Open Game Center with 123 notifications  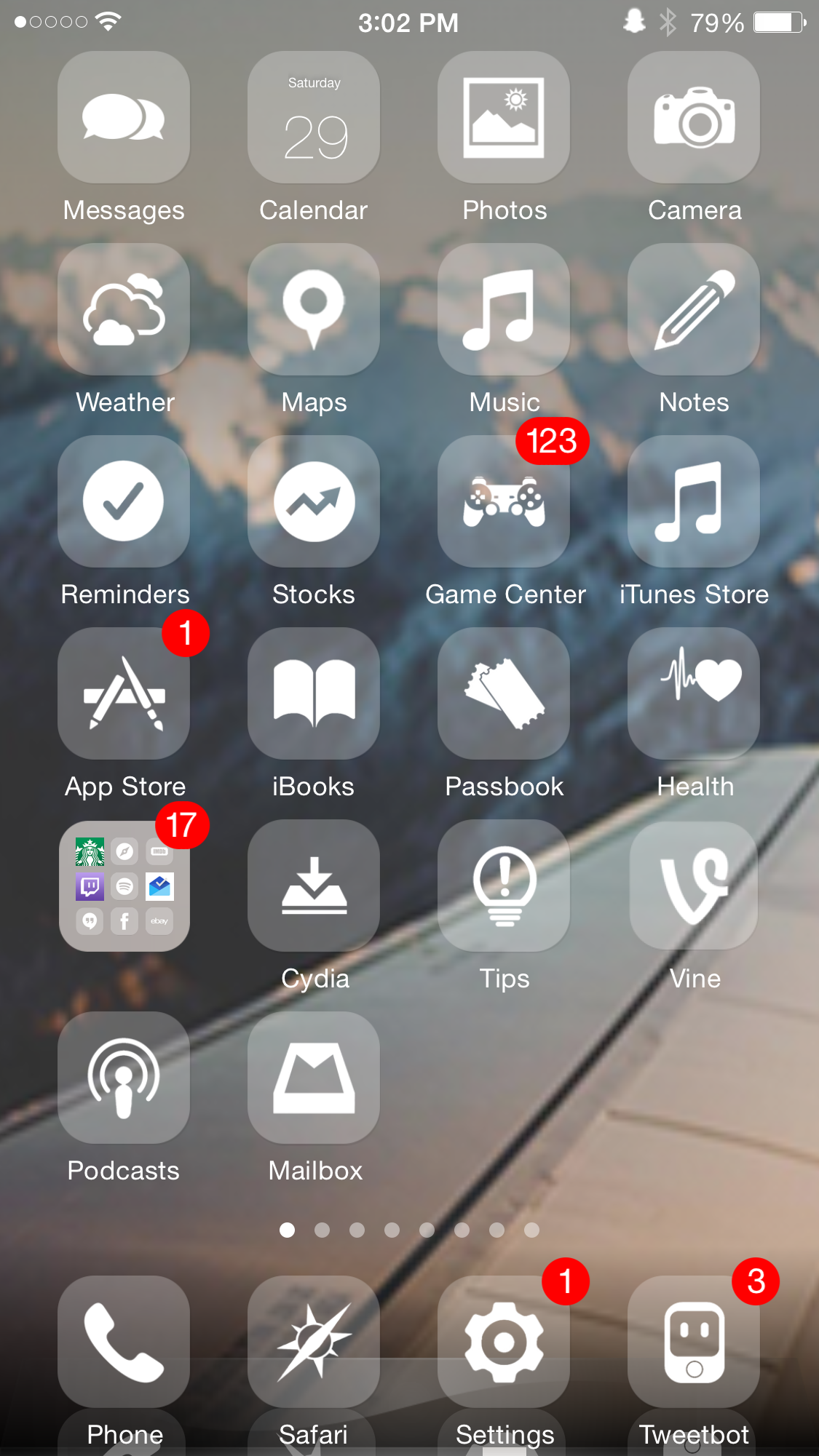[504, 501]
